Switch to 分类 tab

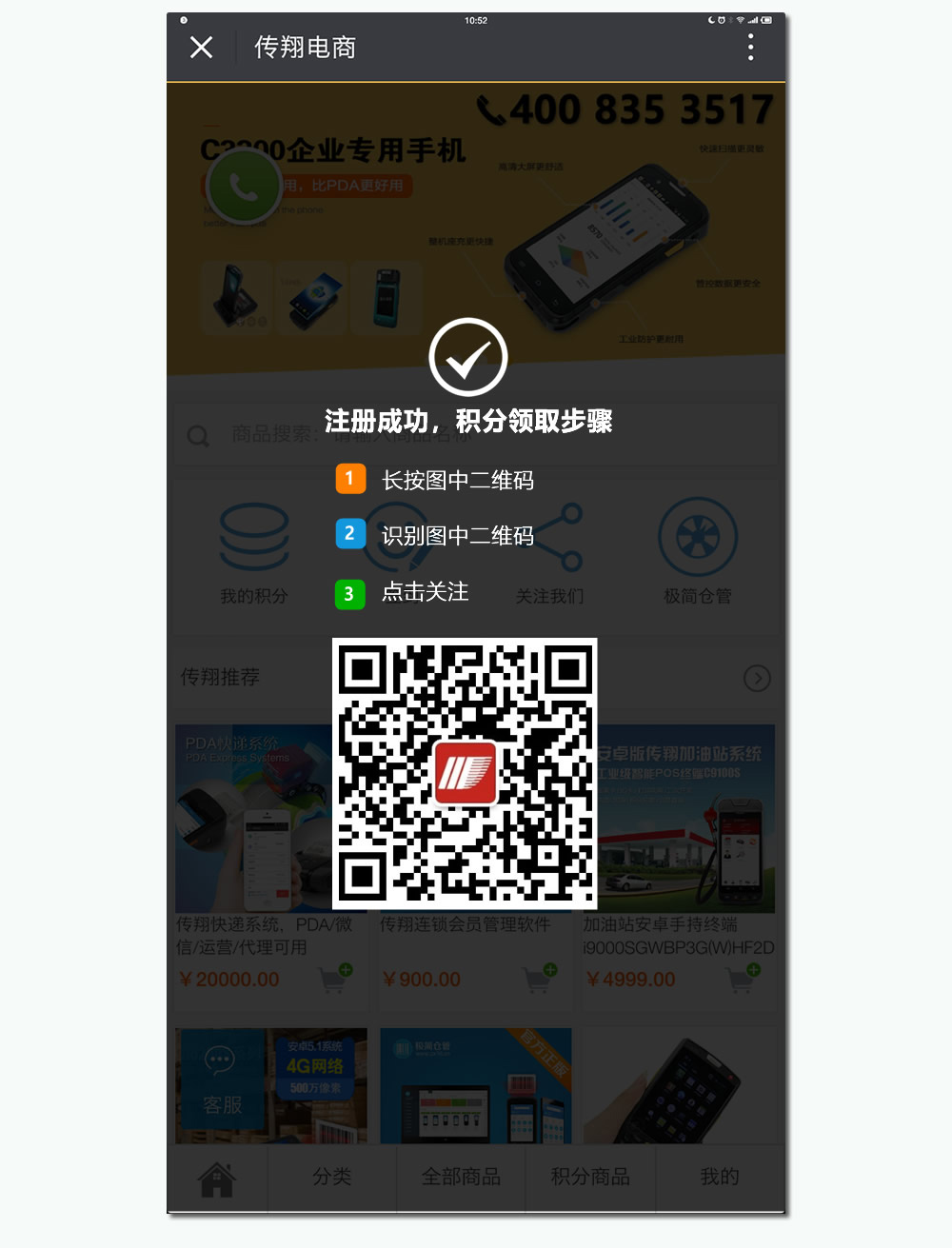coord(332,1178)
